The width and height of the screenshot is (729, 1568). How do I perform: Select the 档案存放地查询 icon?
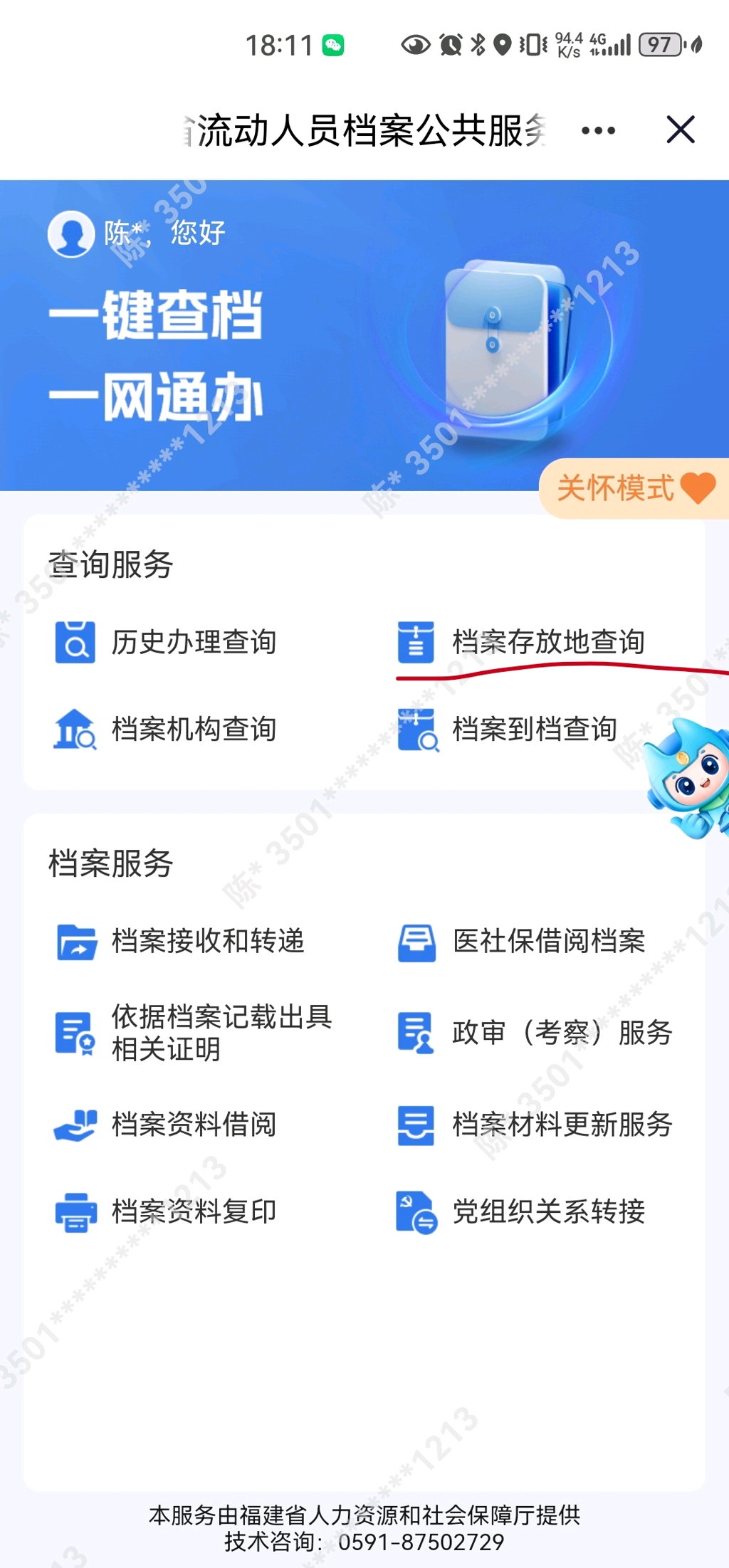click(416, 642)
